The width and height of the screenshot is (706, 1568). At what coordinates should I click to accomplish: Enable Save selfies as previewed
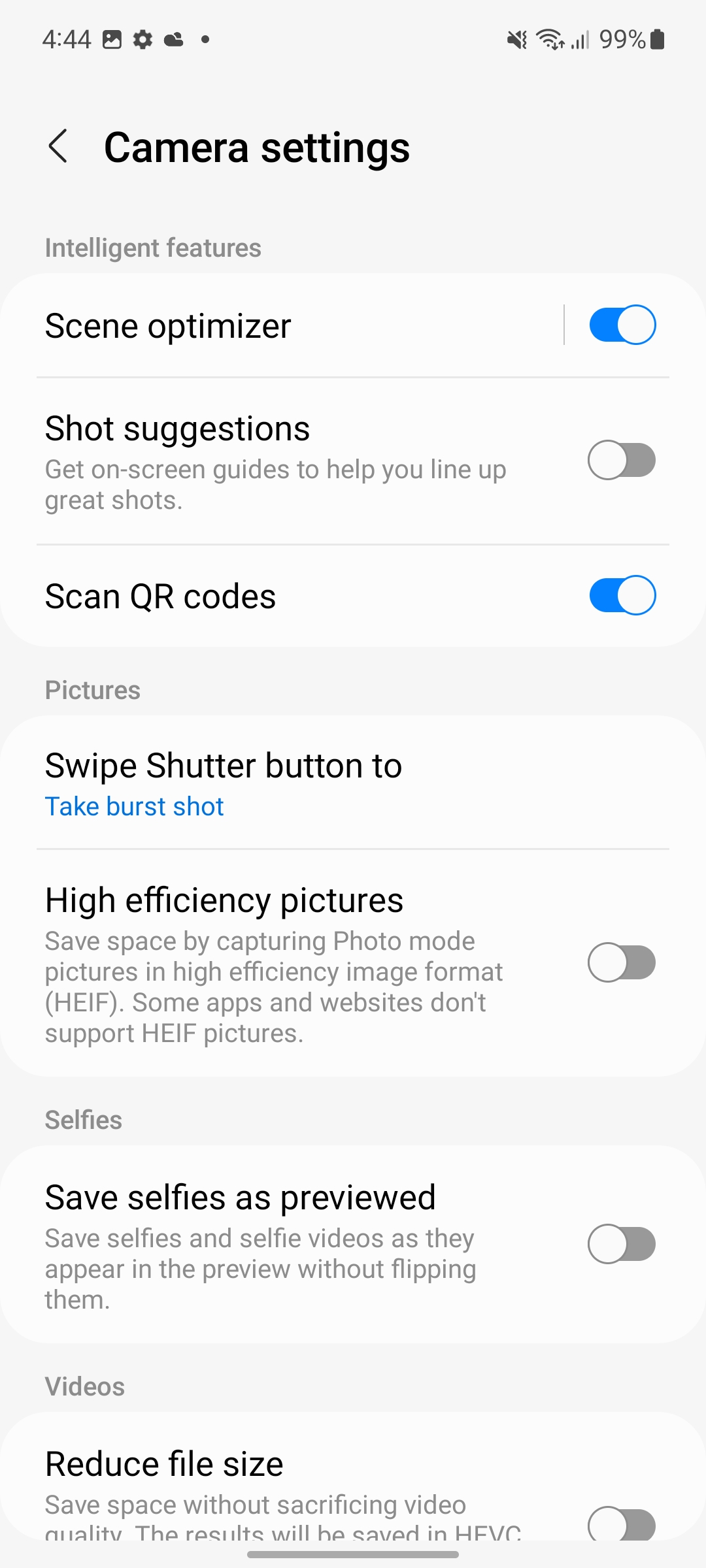(622, 1244)
